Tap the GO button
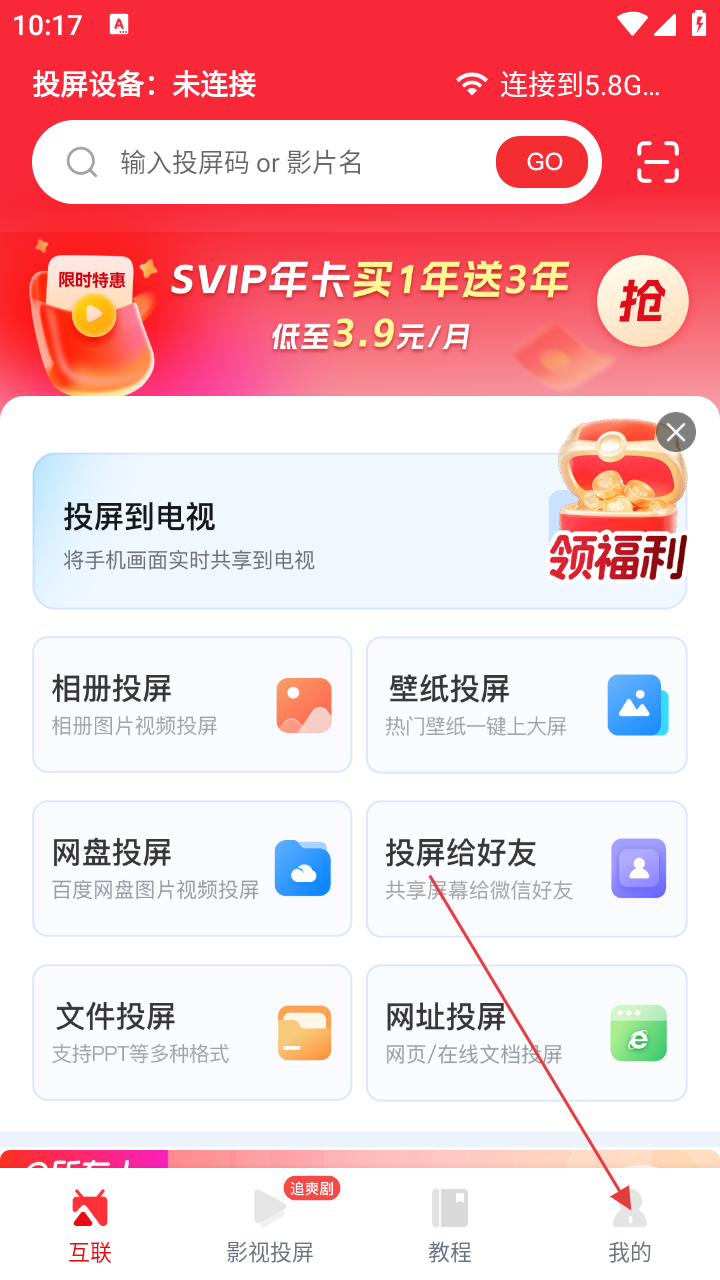 tap(543, 162)
